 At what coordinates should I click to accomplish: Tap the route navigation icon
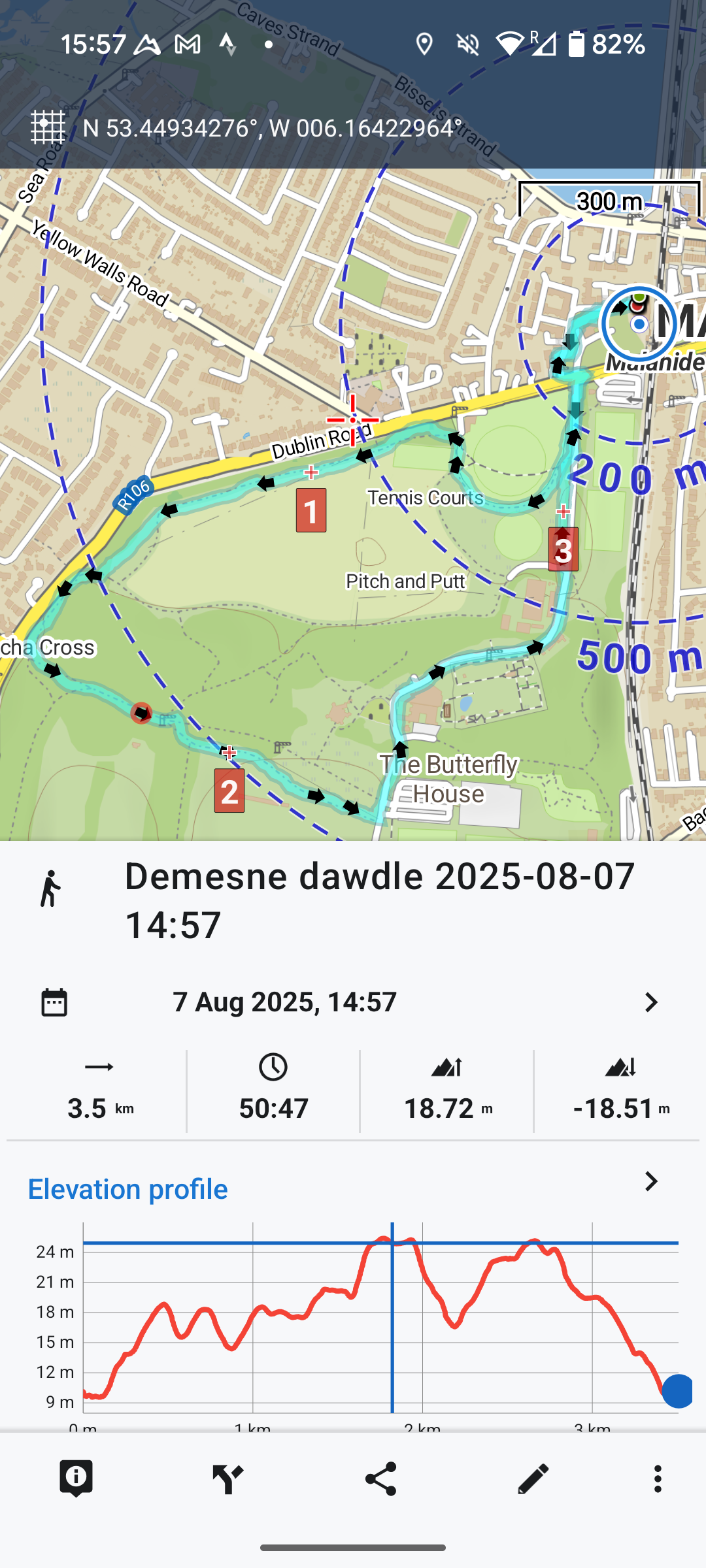click(228, 1478)
